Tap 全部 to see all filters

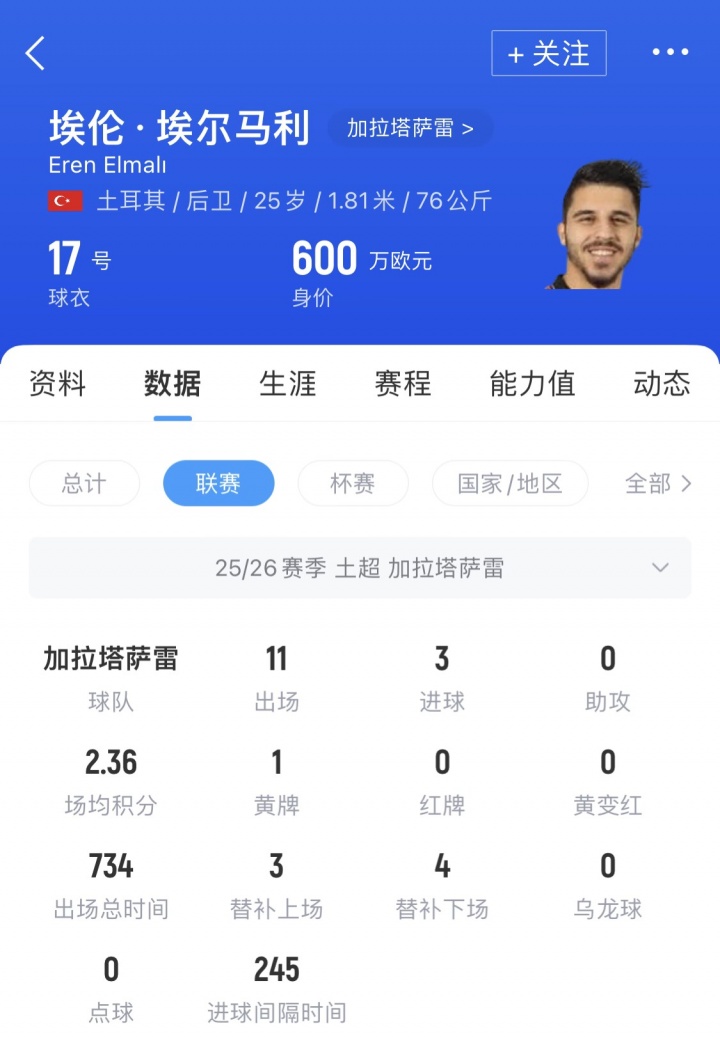658,484
